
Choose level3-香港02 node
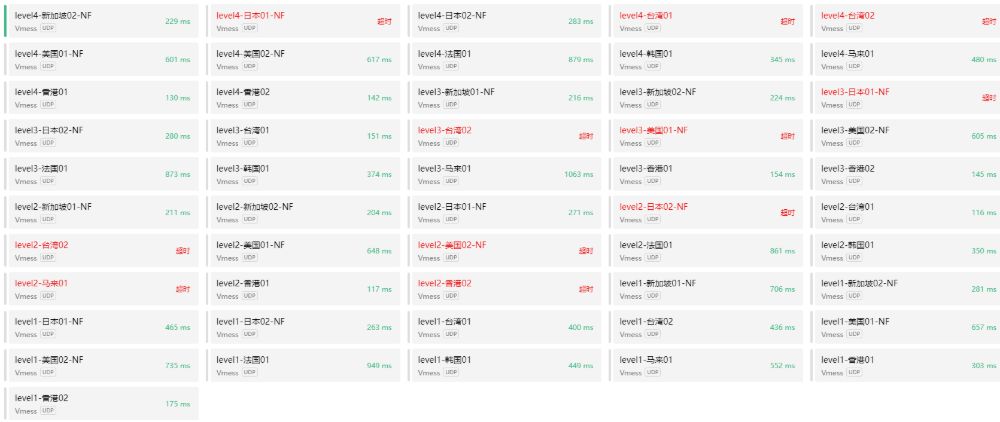pos(908,174)
